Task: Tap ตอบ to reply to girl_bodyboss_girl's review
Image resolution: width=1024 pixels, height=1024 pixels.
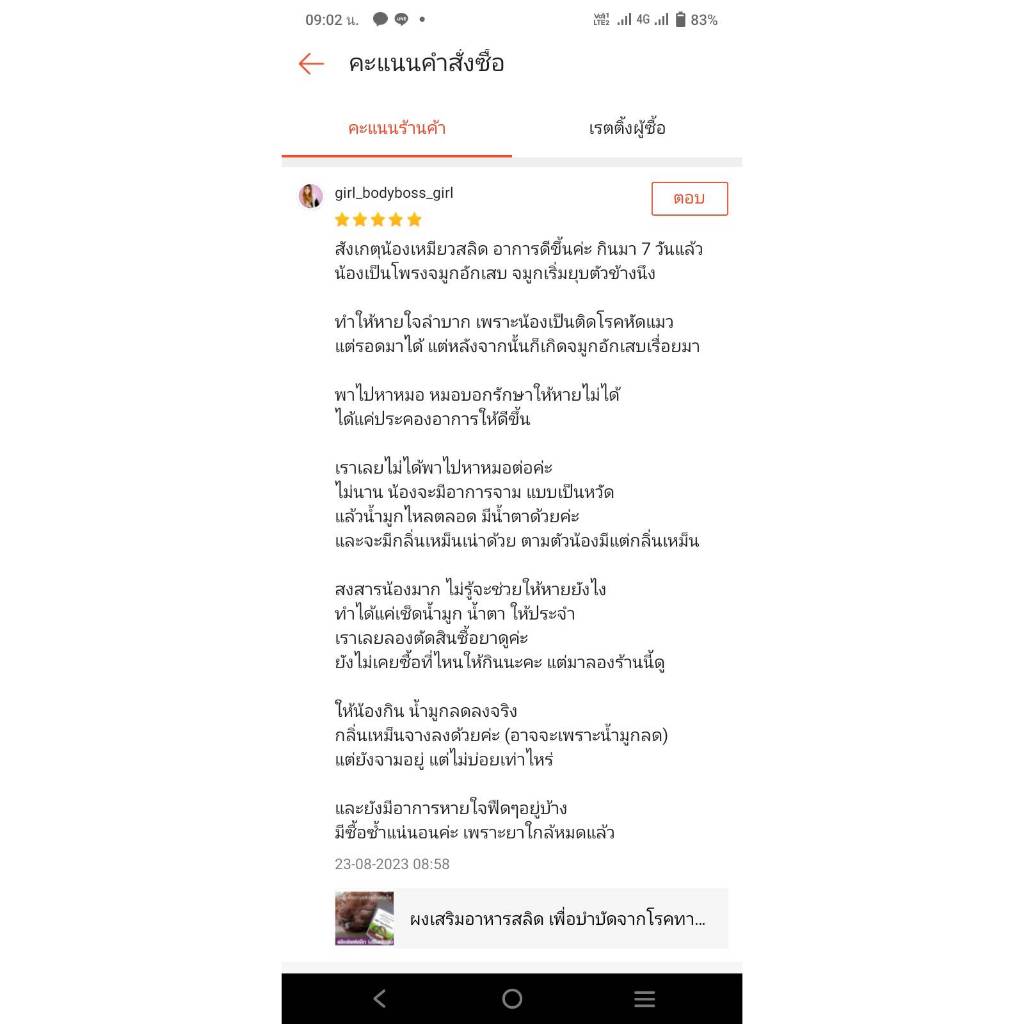Action: click(x=689, y=199)
